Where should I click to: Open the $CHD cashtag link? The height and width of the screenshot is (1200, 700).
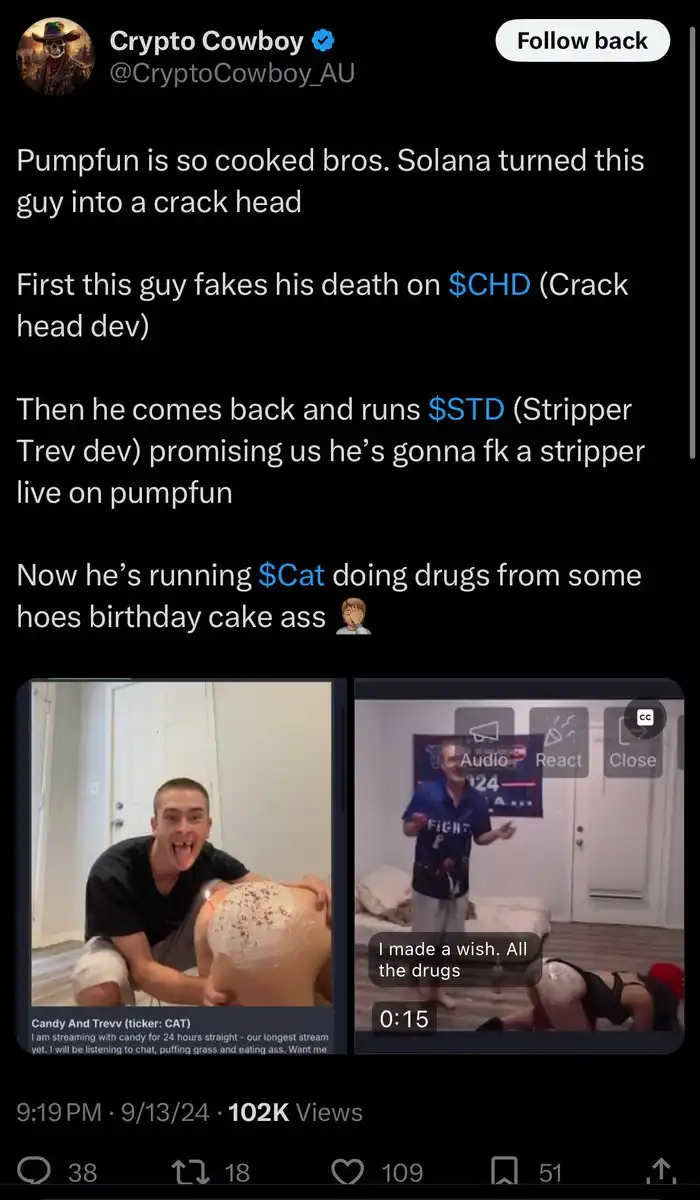tap(489, 284)
